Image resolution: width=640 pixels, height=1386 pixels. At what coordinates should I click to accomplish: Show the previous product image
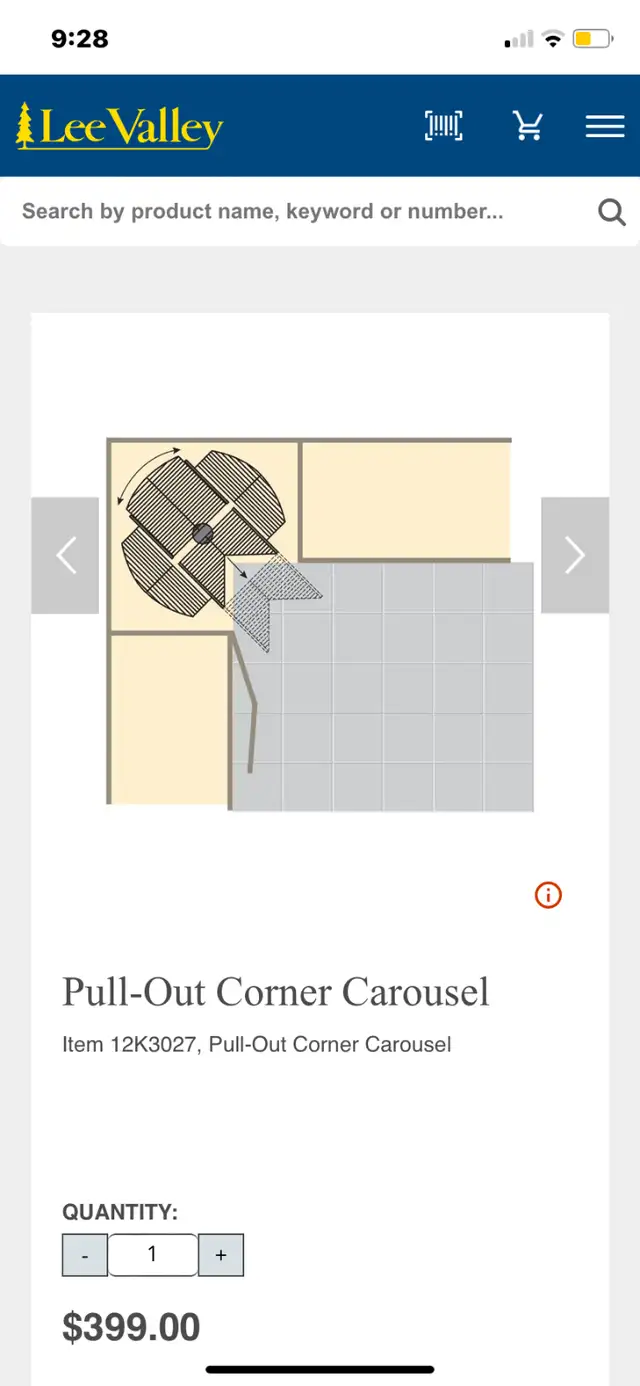65,555
